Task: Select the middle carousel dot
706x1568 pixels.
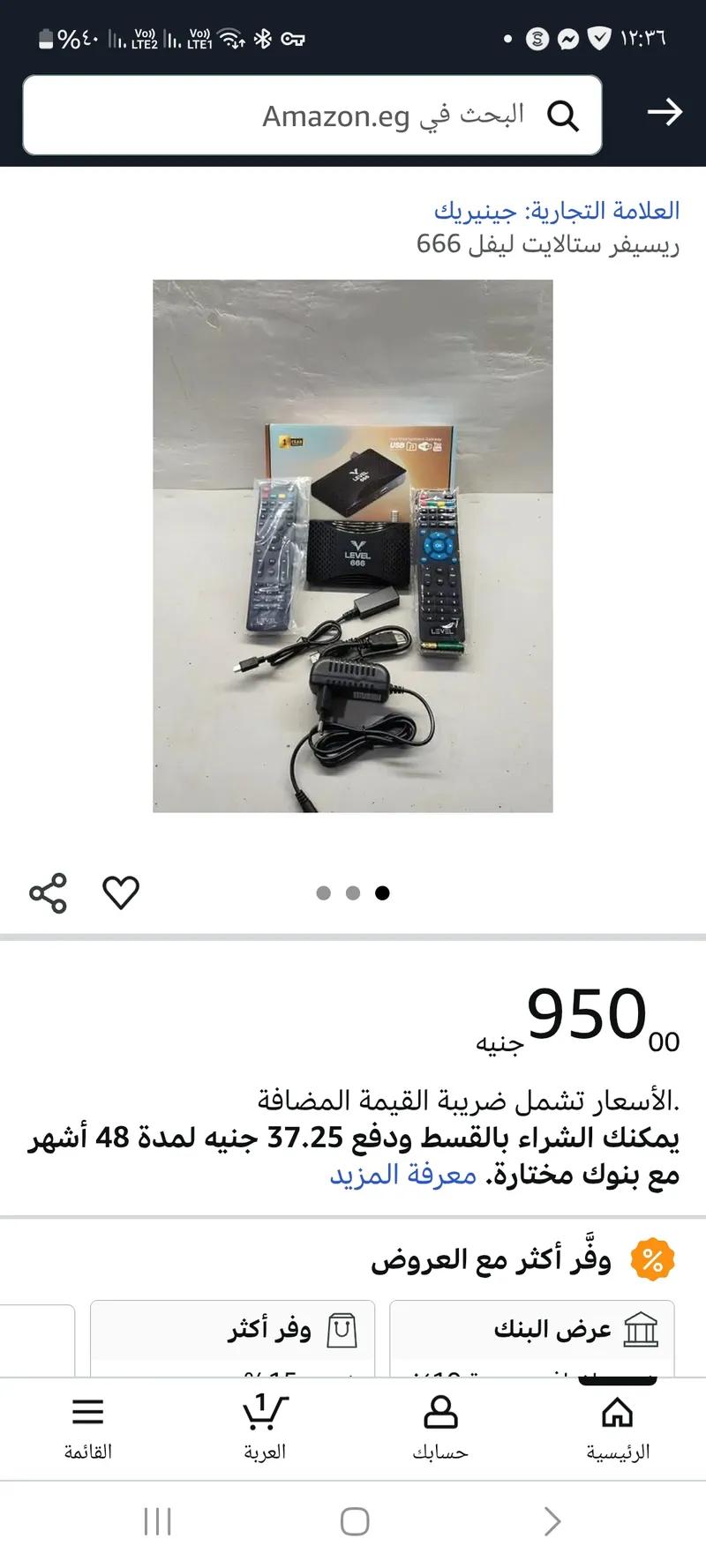Action: (x=353, y=892)
